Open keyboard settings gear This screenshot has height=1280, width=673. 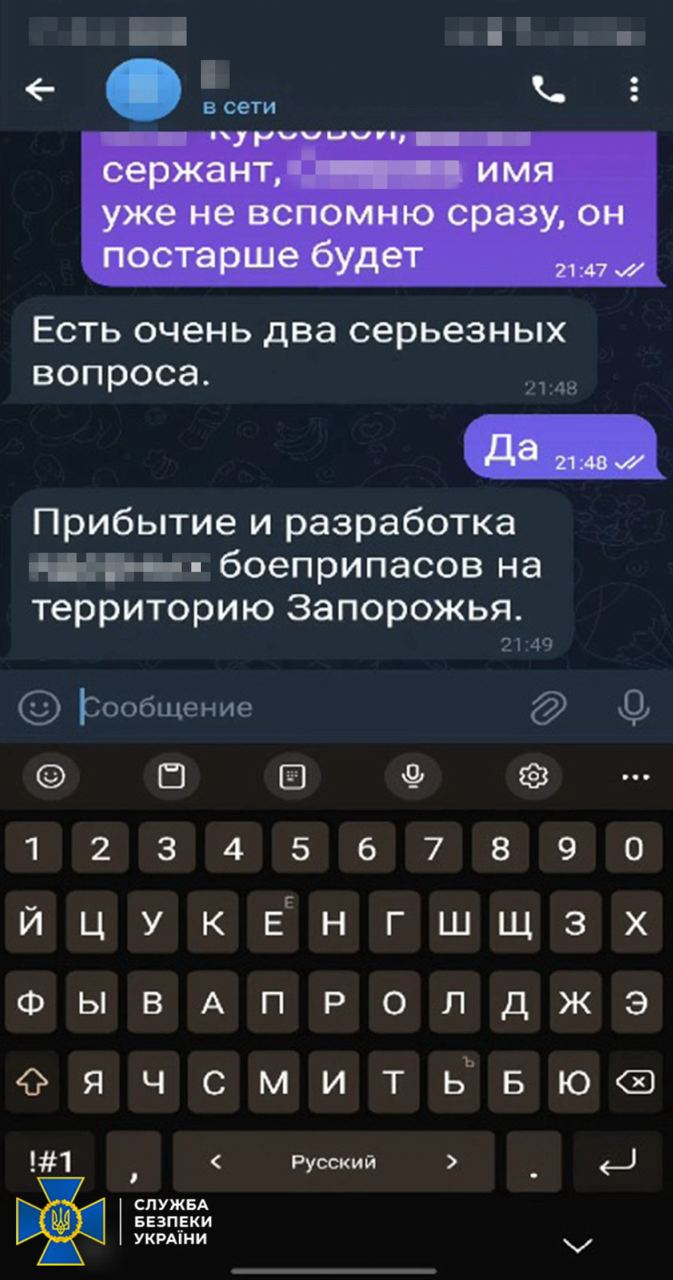(x=534, y=775)
